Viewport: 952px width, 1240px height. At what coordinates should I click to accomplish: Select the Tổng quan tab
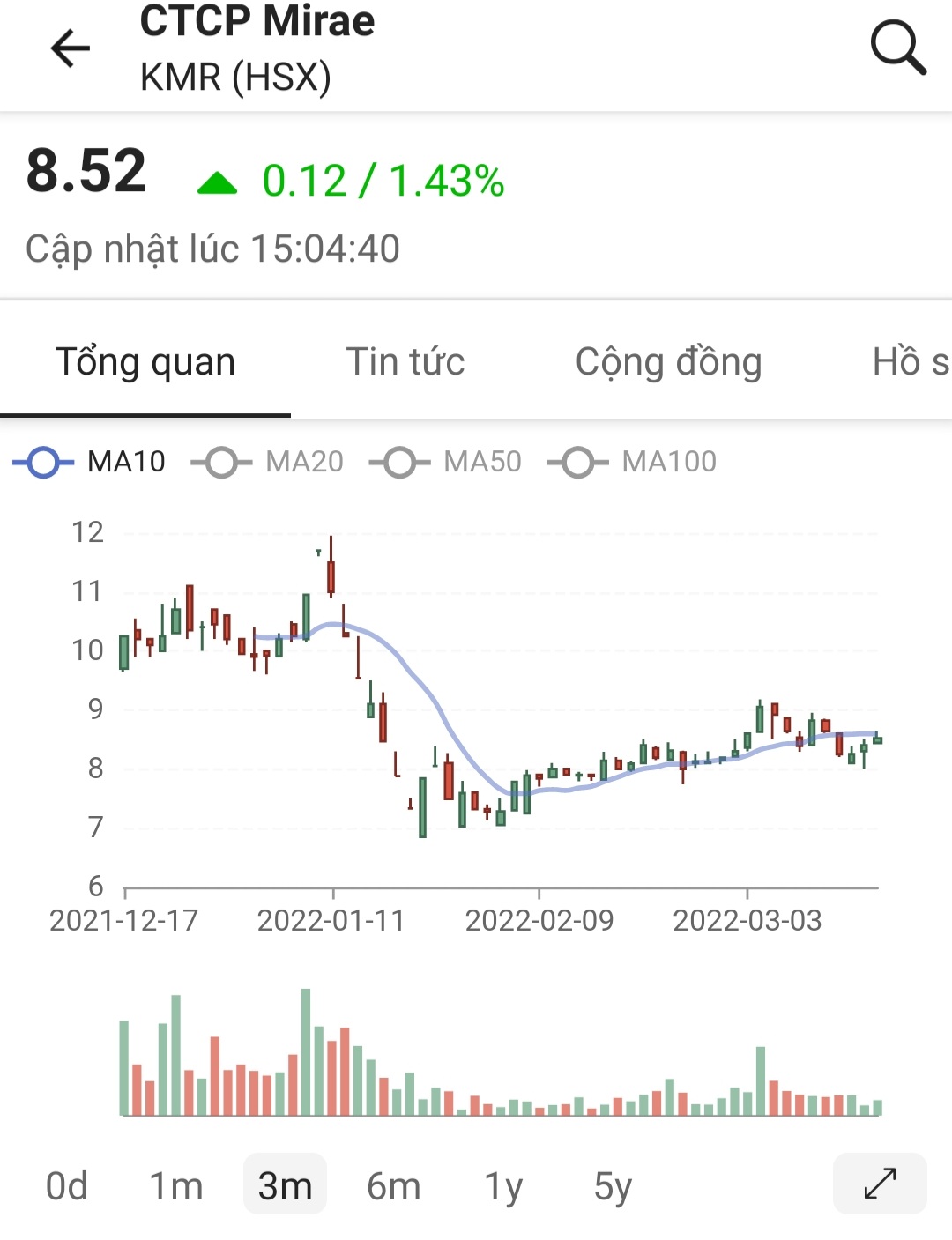145,361
